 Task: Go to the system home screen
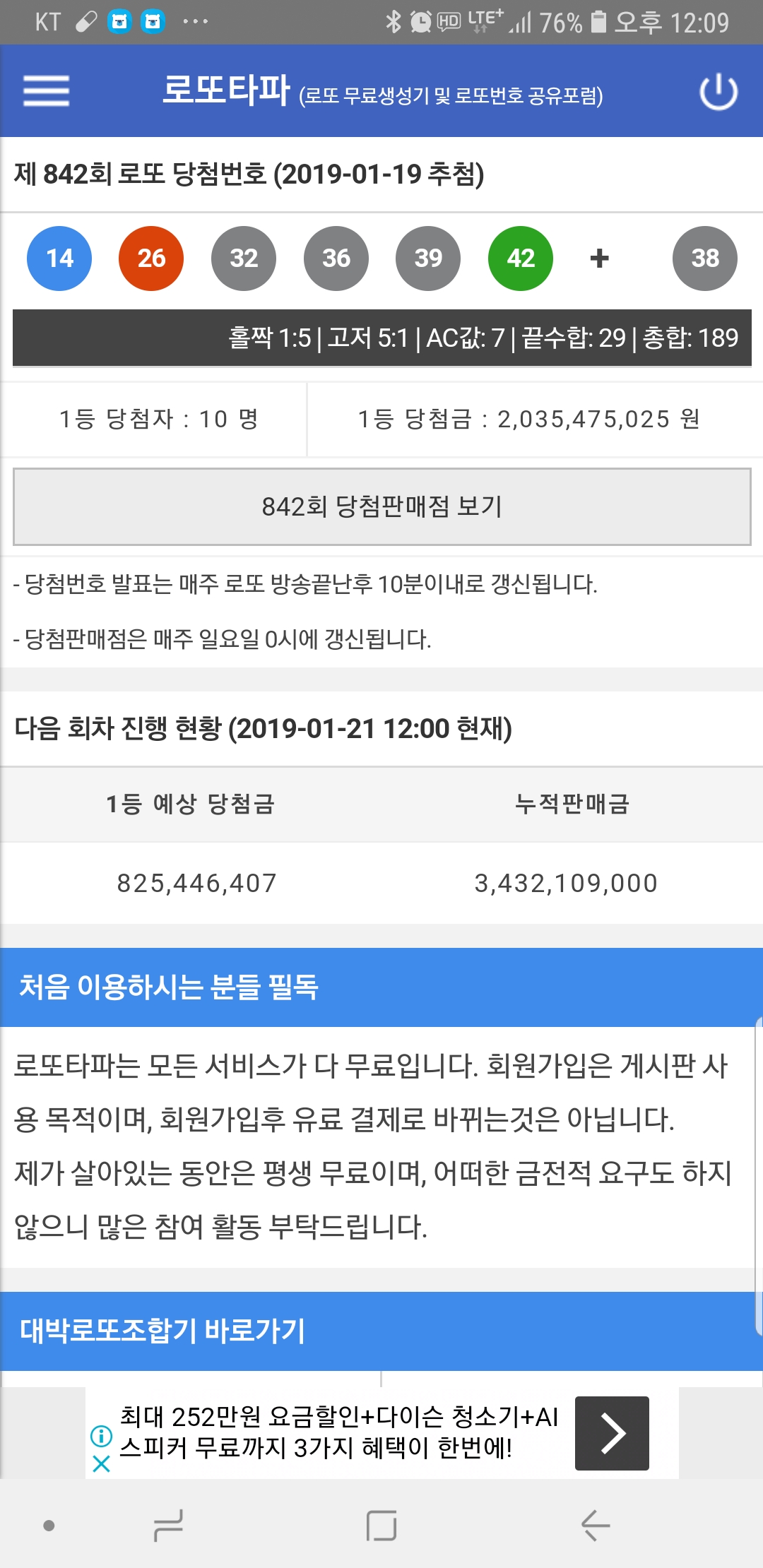(x=381, y=1526)
